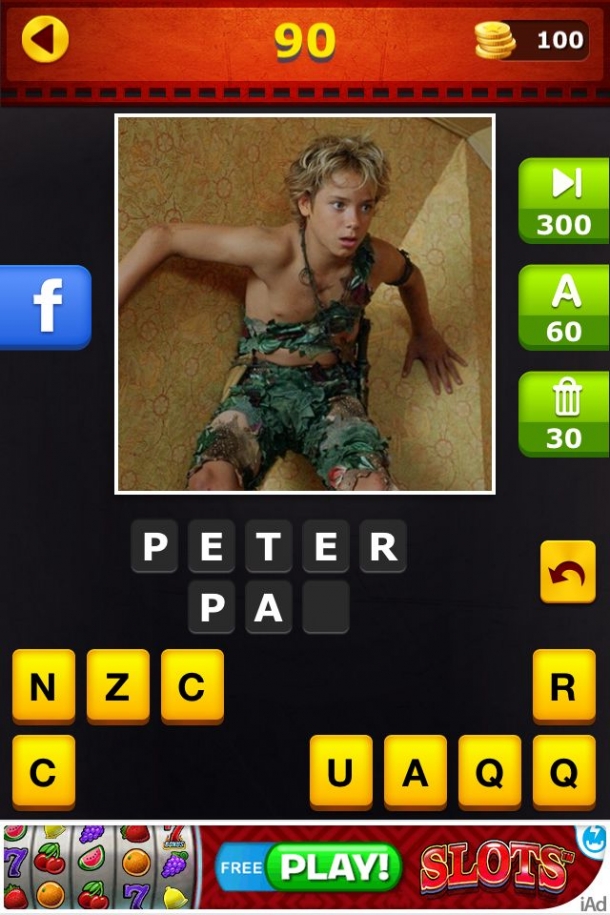
Task: Open the coin balance showing 100
Action: [x=532, y=40]
